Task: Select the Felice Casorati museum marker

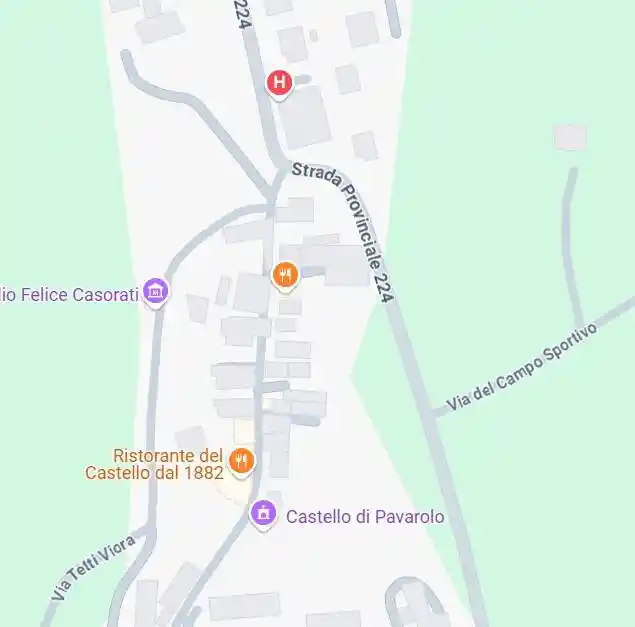Action: [x=155, y=292]
